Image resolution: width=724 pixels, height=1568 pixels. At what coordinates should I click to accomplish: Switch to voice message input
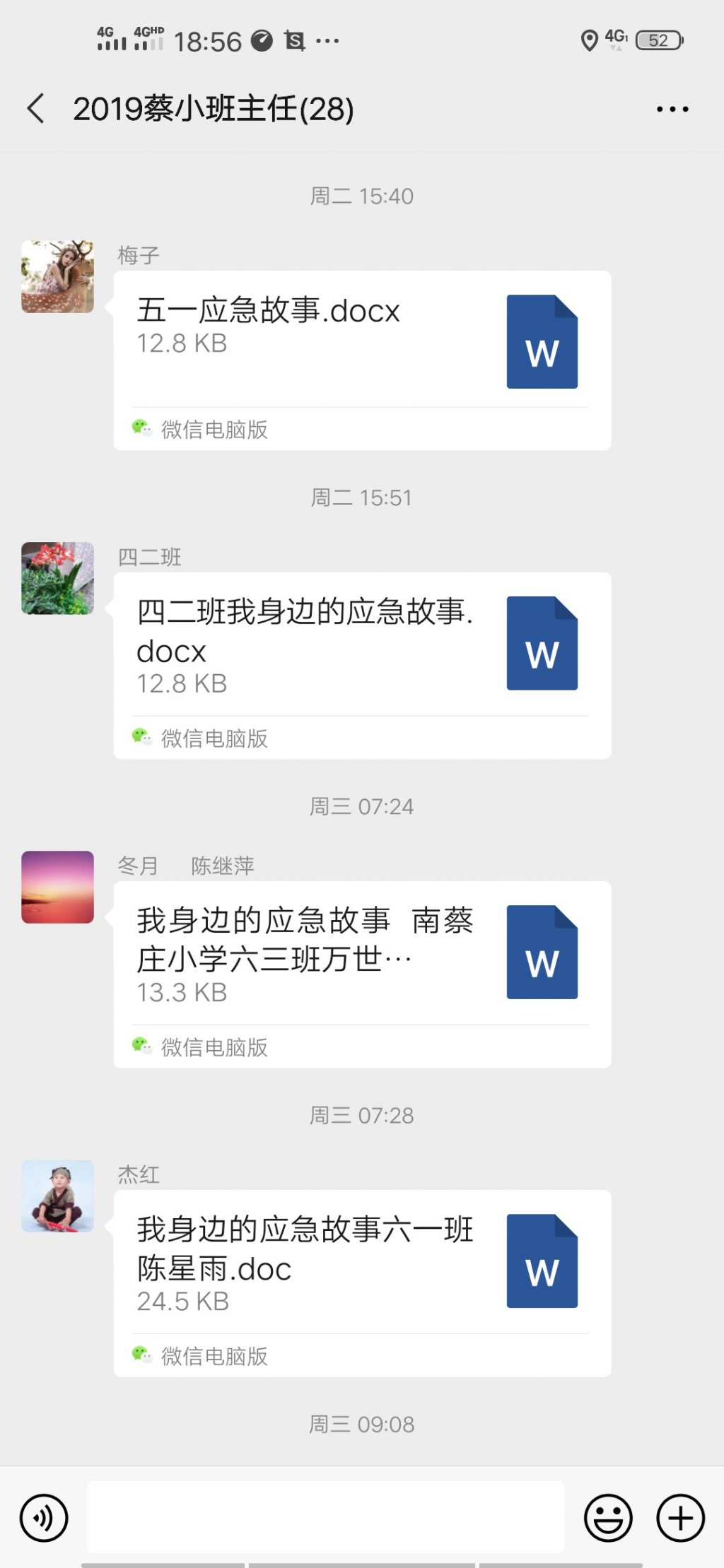click(44, 1517)
